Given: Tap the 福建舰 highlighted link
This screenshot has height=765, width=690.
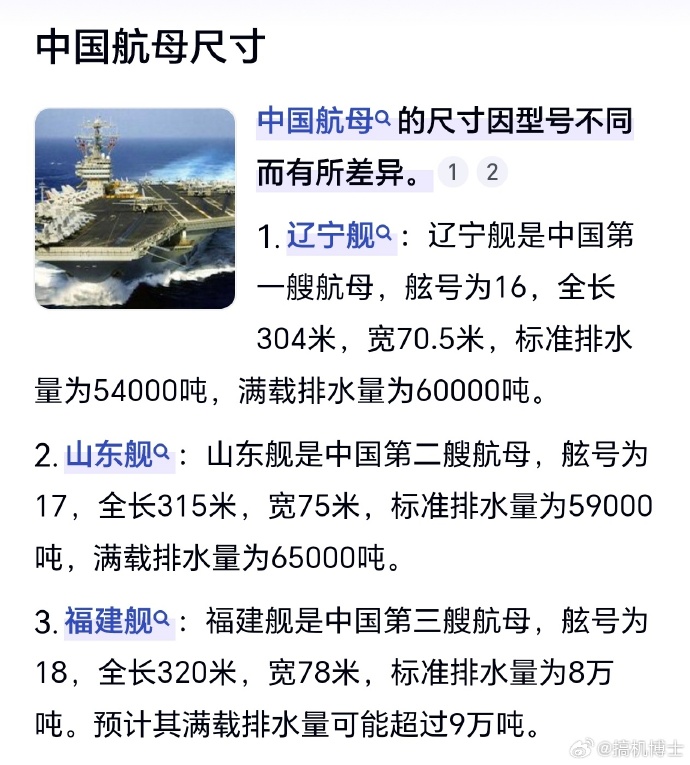Looking at the screenshot, I should pyautogui.click(x=117, y=622).
